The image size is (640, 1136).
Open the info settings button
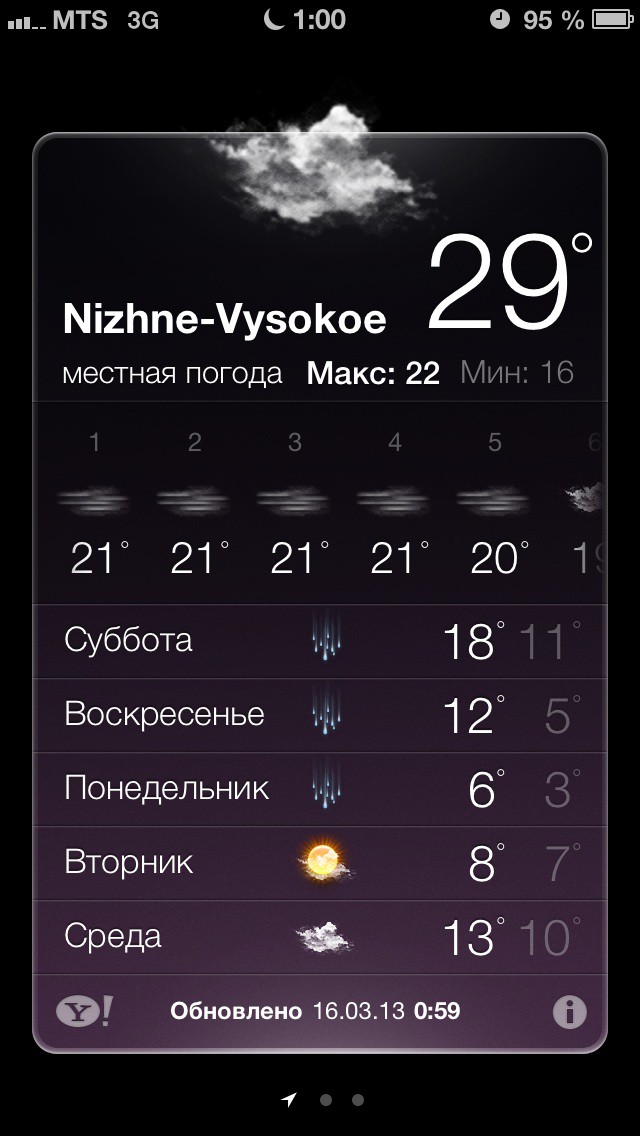pyautogui.click(x=570, y=1012)
